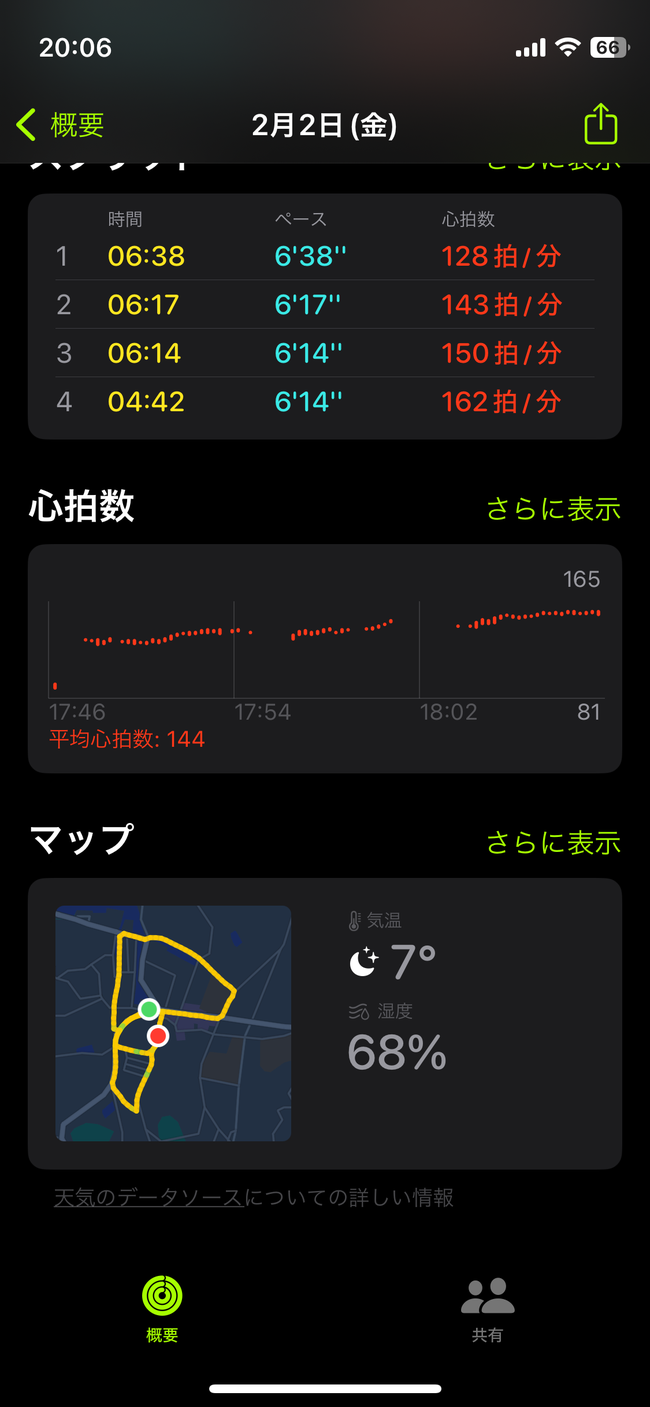Open the splits table card
This screenshot has width=650, height=1407.
click(325, 316)
